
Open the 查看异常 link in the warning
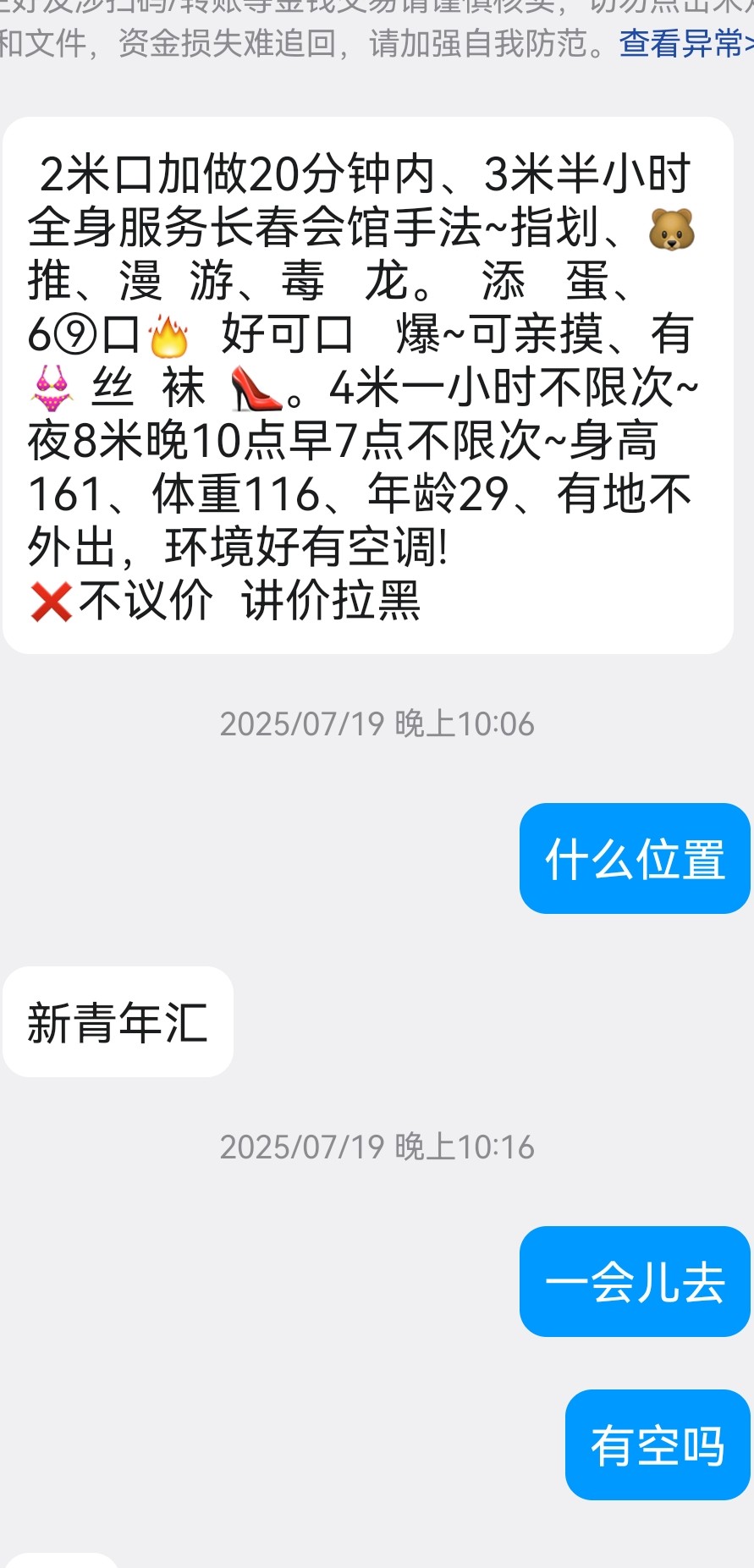tap(684, 44)
